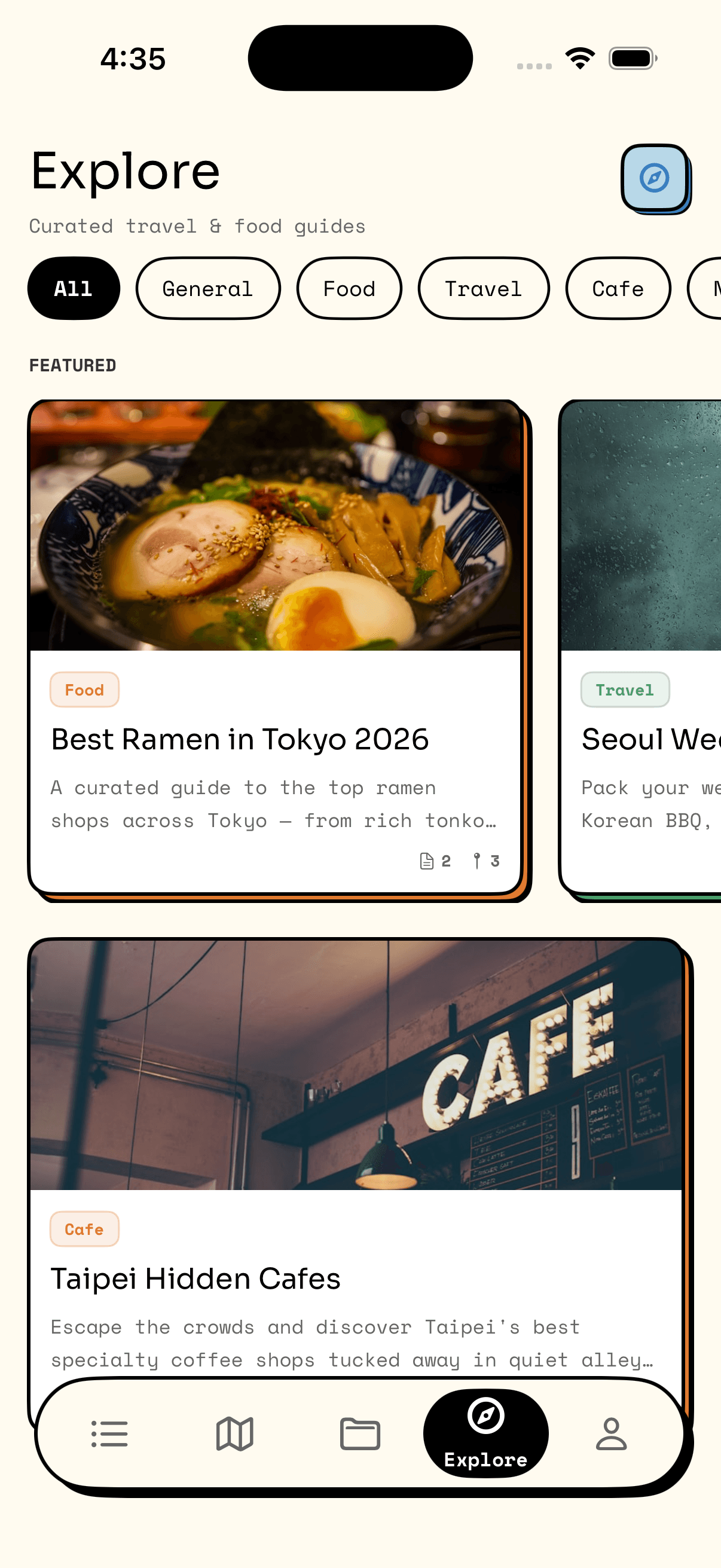Filter guides by General
This screenshot has width=721, height=1568.
point(207,288)
